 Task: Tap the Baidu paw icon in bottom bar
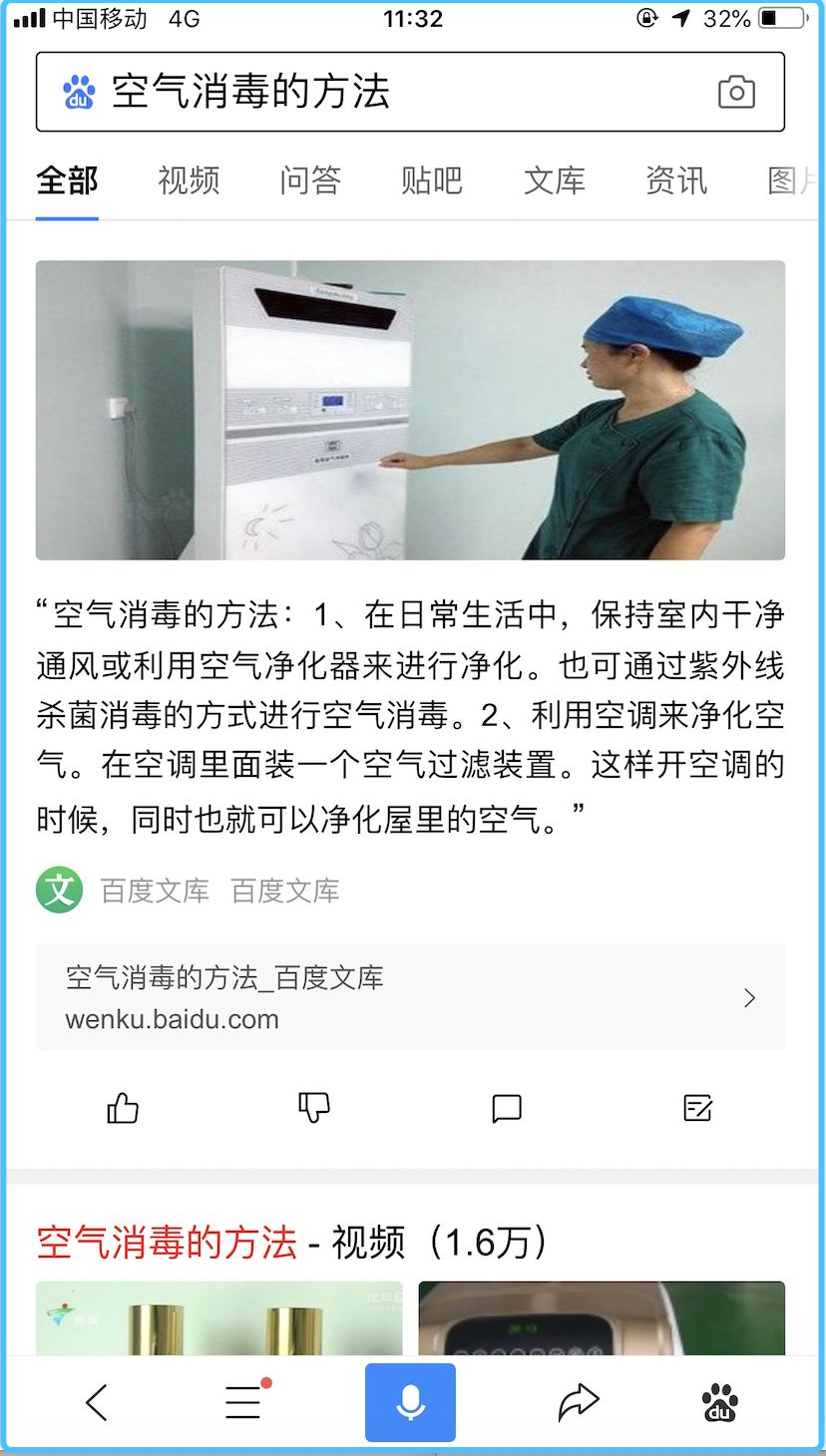click(x=720, y=1401)
